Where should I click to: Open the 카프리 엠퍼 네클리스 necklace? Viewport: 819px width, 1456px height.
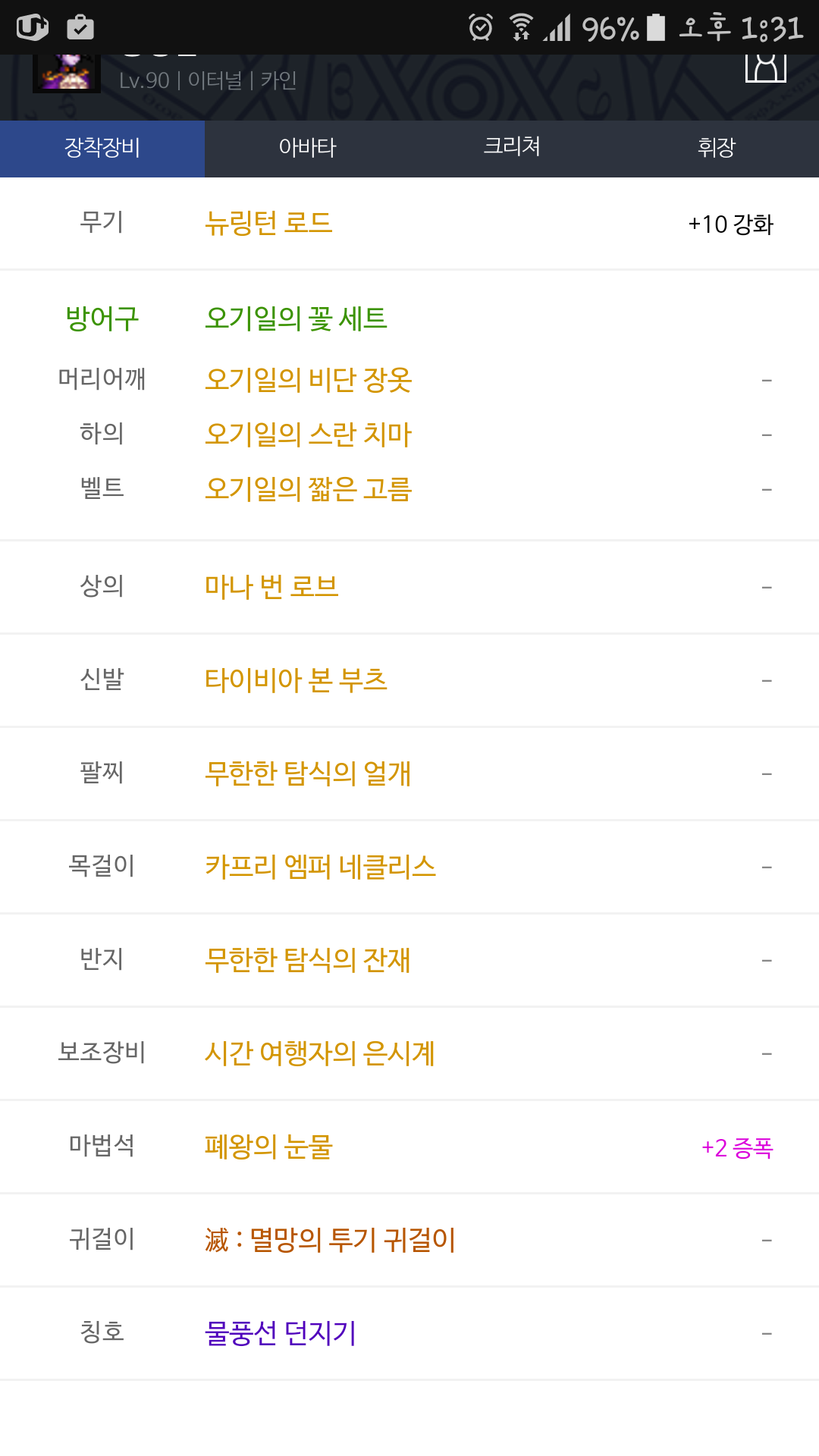pyautogui.click(x=320, y=866)
